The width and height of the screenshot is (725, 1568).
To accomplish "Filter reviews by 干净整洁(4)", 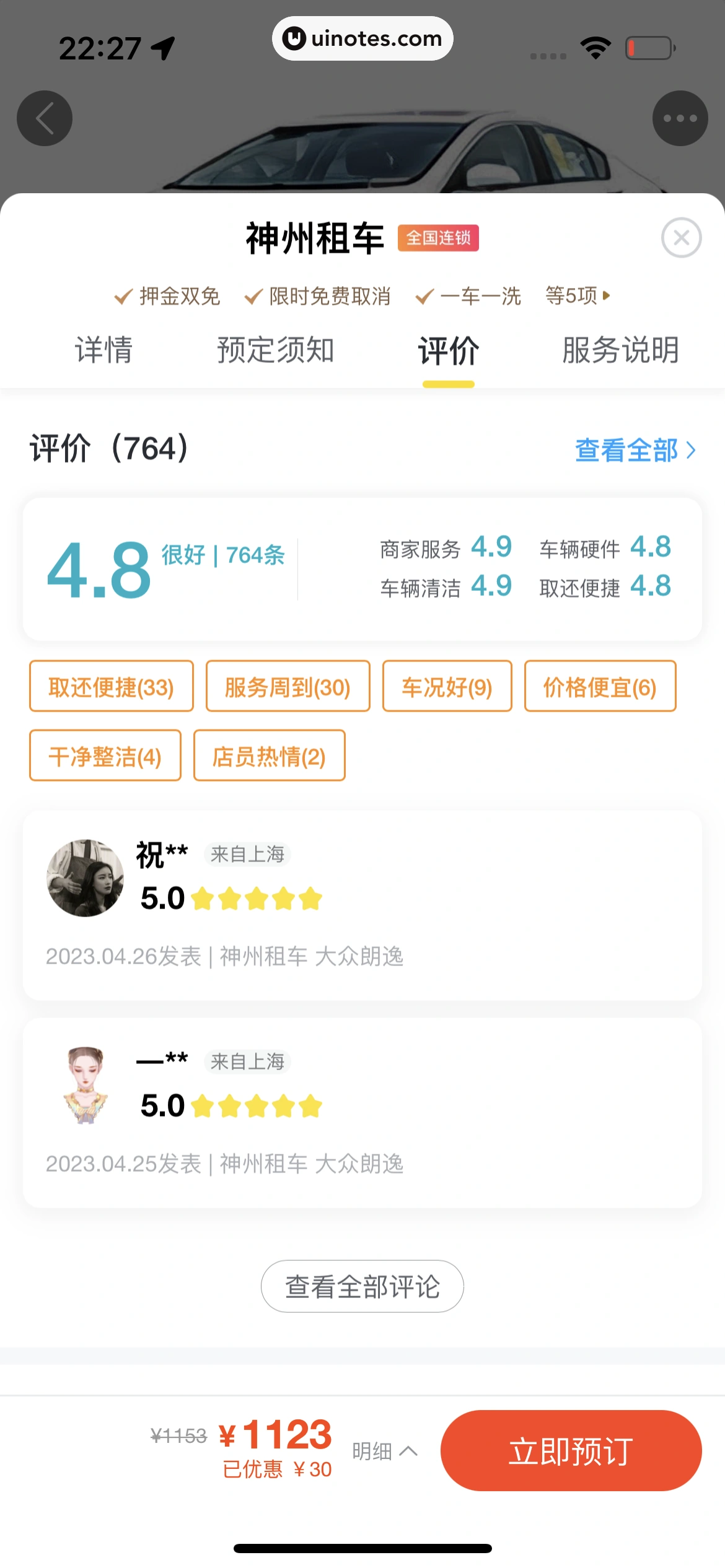I will click(105, 756).
